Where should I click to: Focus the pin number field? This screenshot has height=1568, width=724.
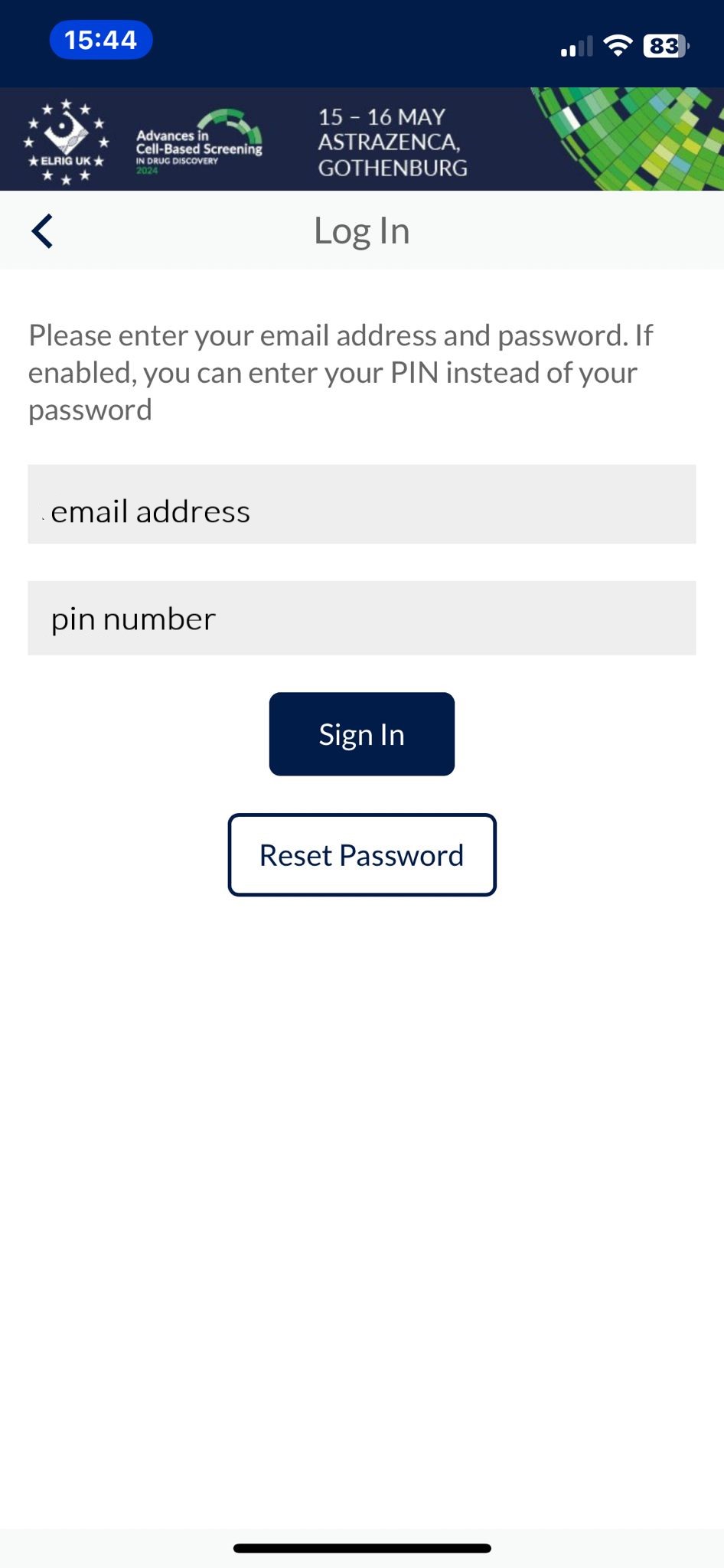362,618
